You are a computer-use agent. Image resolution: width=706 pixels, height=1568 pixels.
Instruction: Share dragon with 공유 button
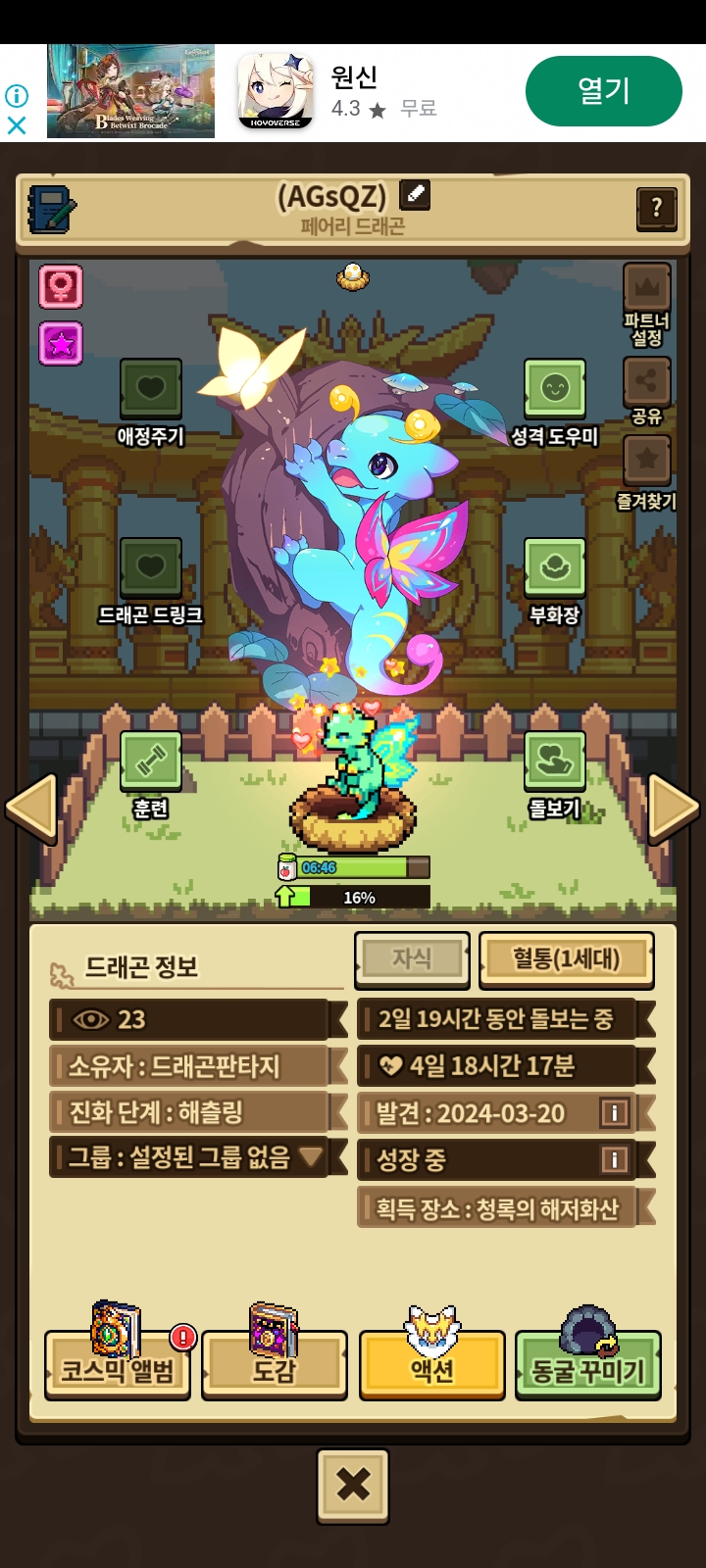646,383
